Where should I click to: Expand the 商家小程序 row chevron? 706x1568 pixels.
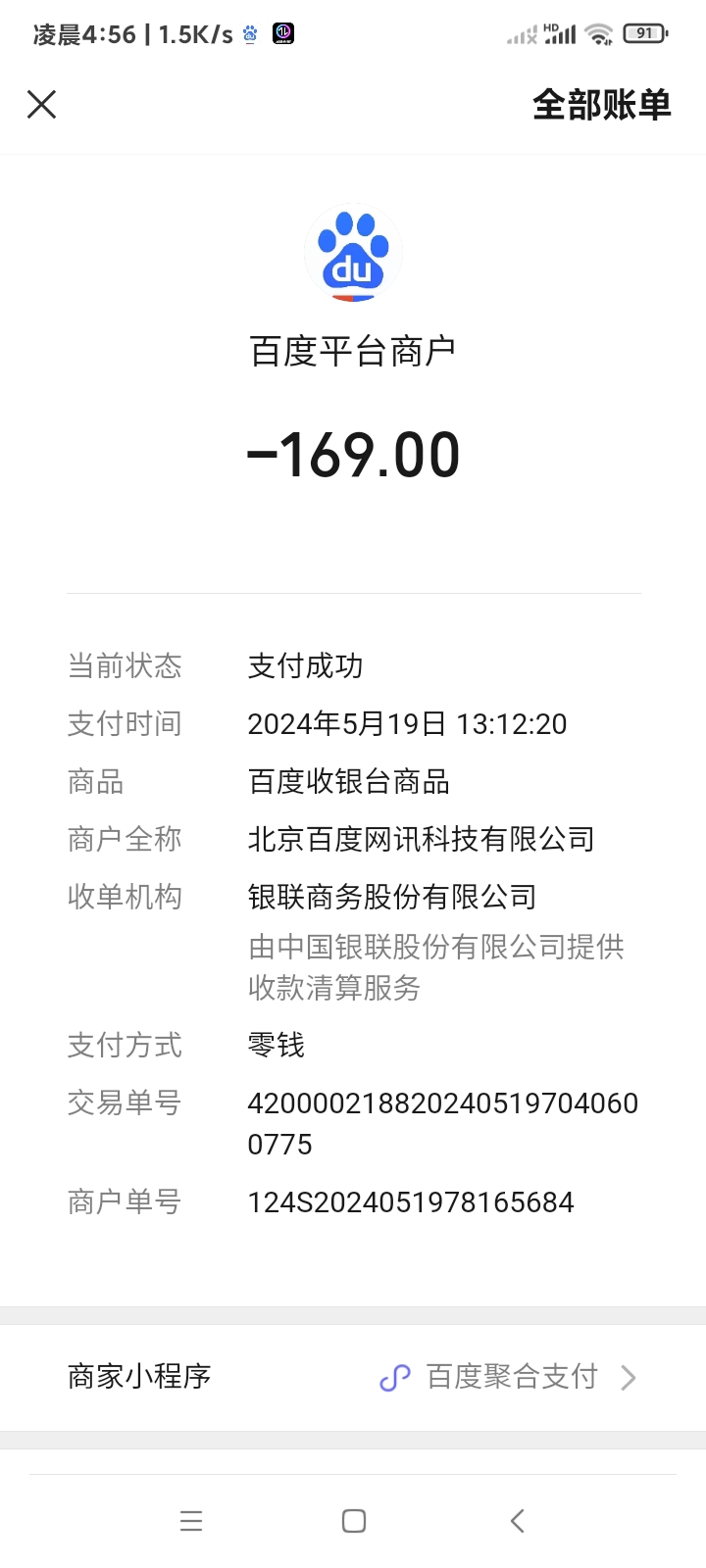click(x=629, y=1377)
